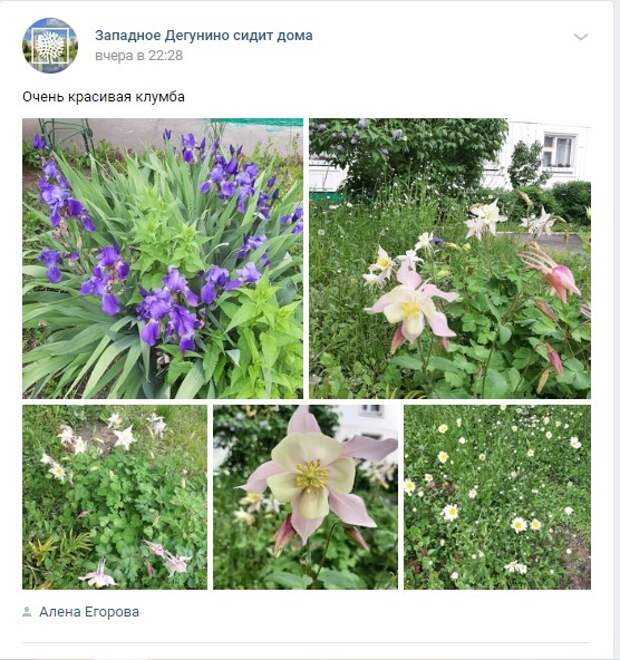Expand the post options chevron
This screenshot has width=620, height=660.
click(x=581, y=37)
